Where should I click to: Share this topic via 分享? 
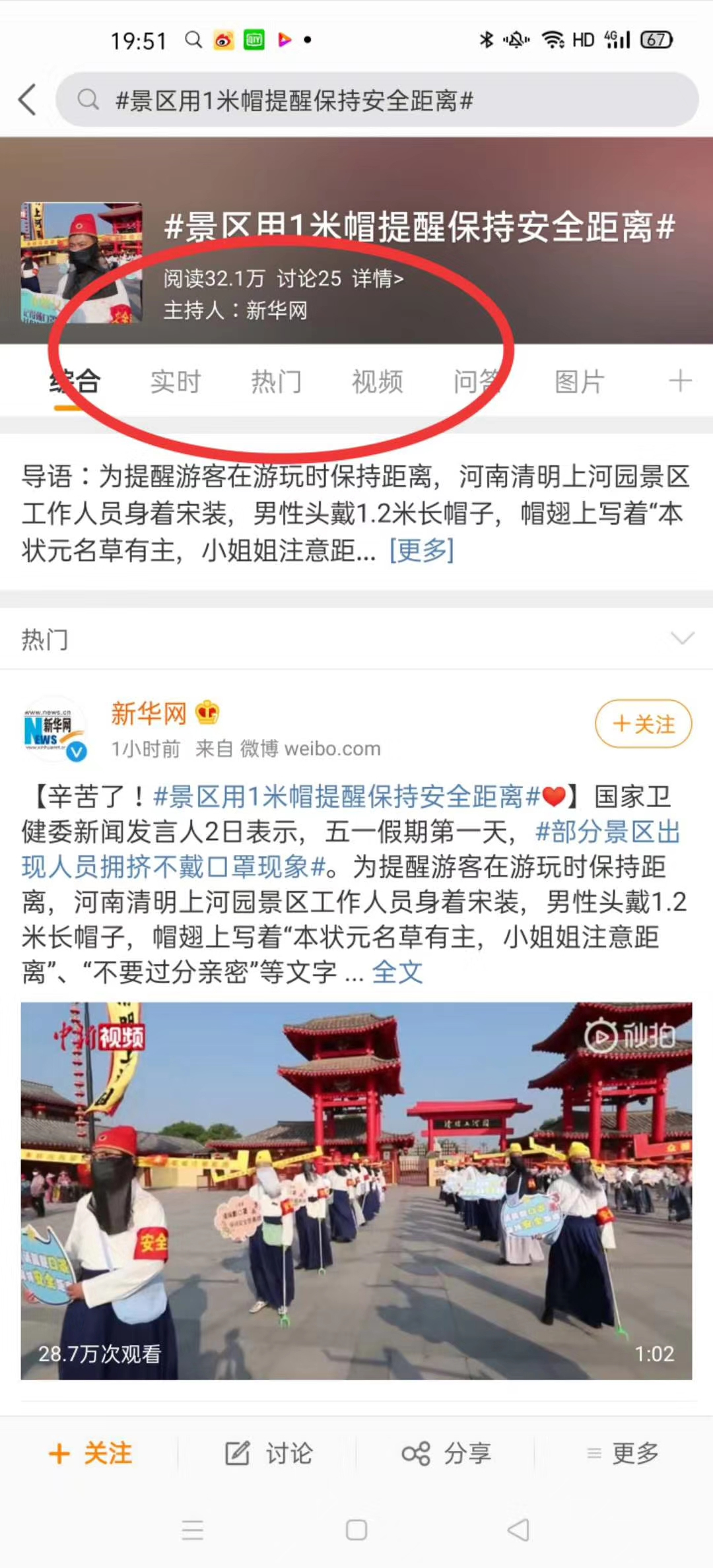[x=447, y=1453]
